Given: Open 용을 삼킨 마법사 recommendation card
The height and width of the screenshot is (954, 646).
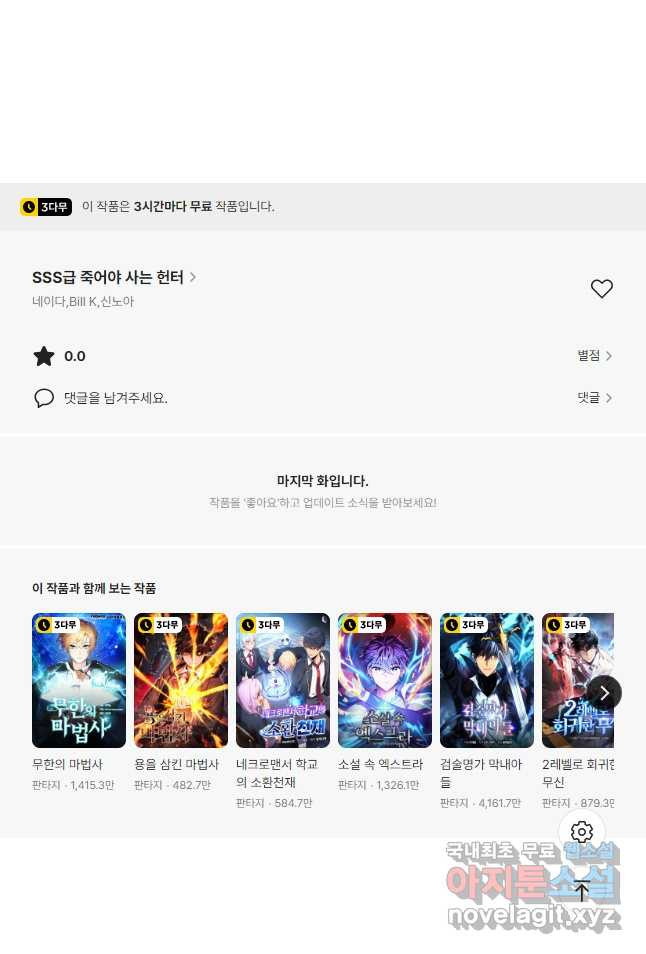Looking at the screenshot, I should click(x=181, y=680).
